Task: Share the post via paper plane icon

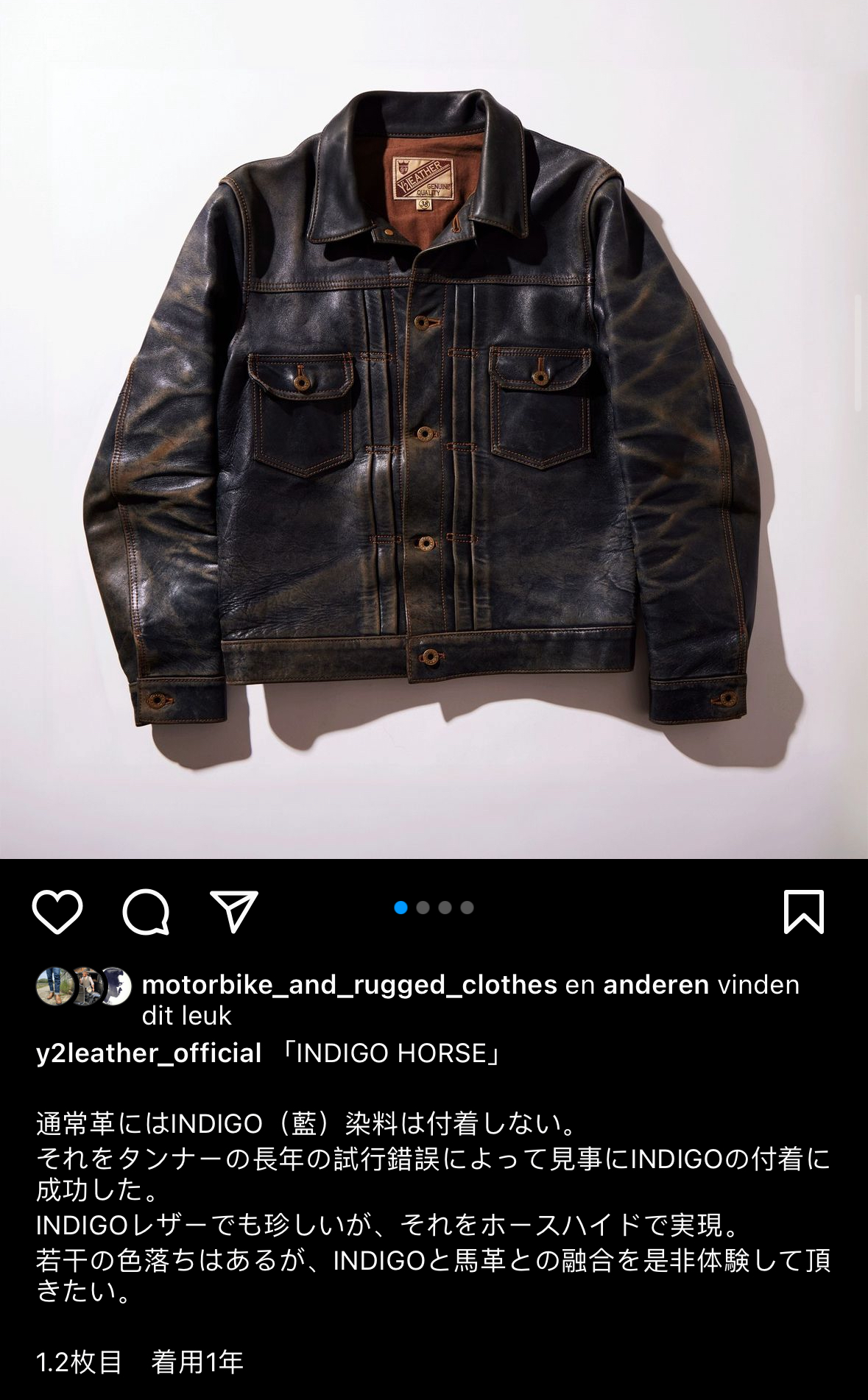Action: 234,911
